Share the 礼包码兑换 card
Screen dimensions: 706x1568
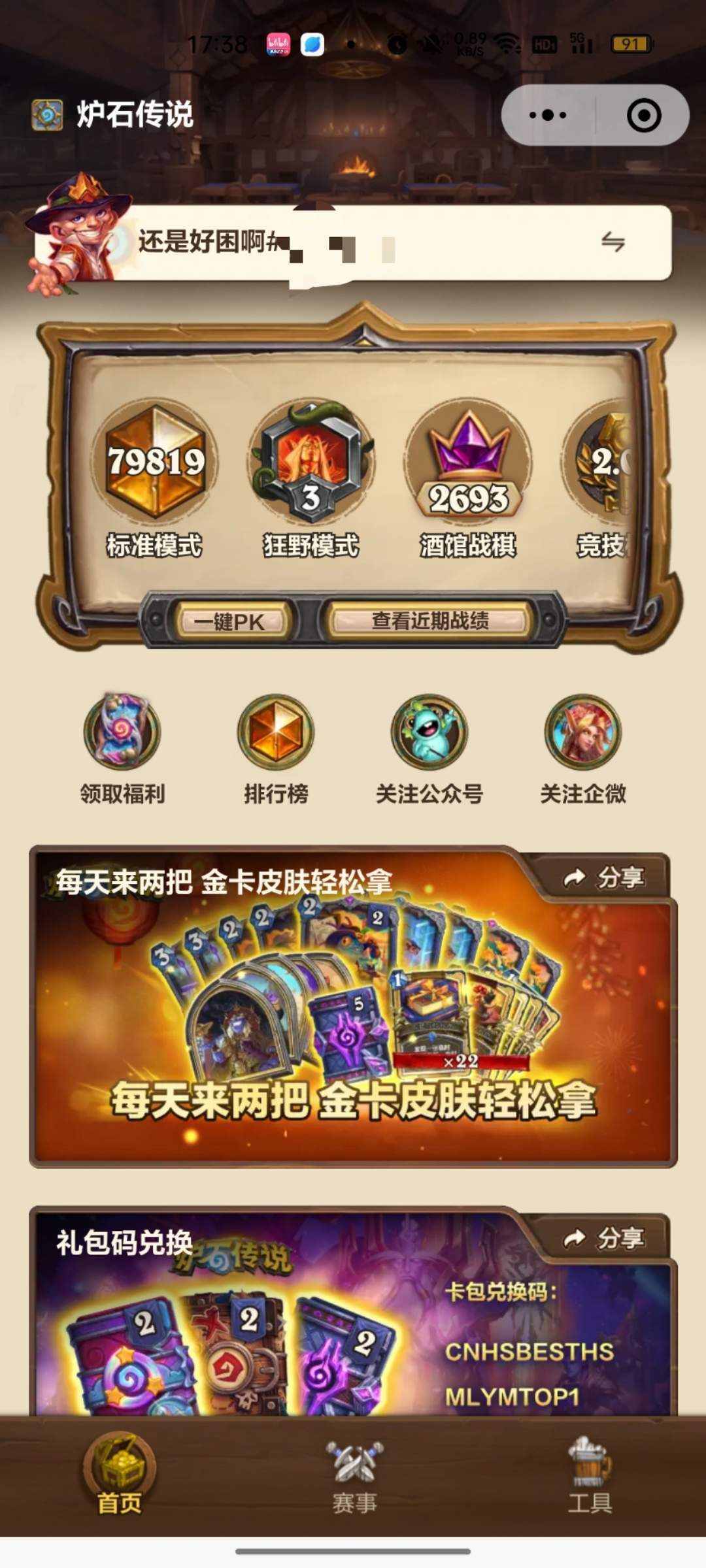[x=604, y=1238]
